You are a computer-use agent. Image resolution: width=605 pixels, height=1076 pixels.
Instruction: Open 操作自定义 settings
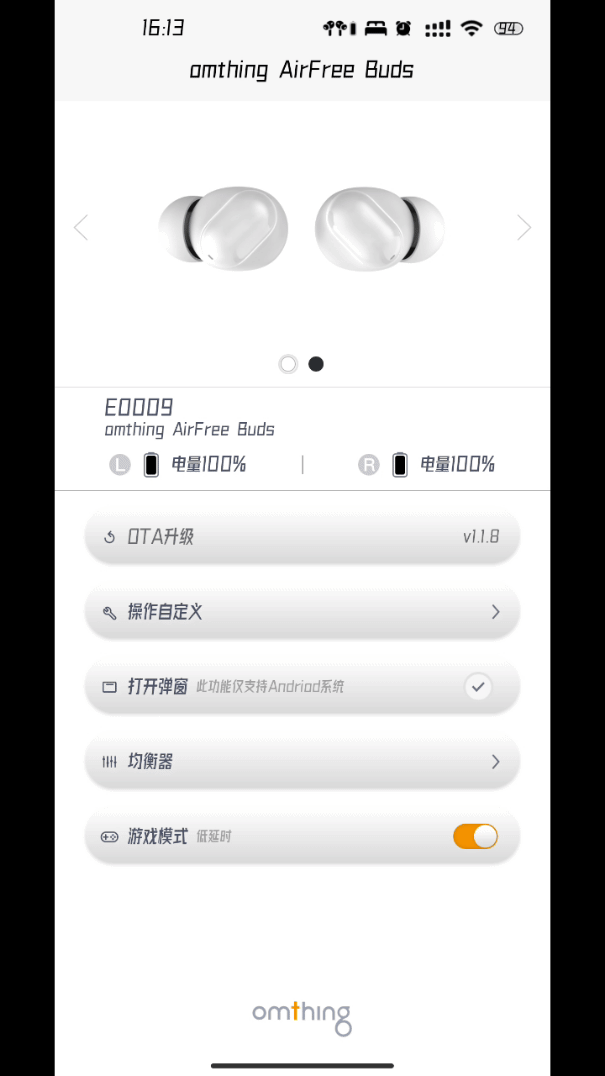pos(302,612)
